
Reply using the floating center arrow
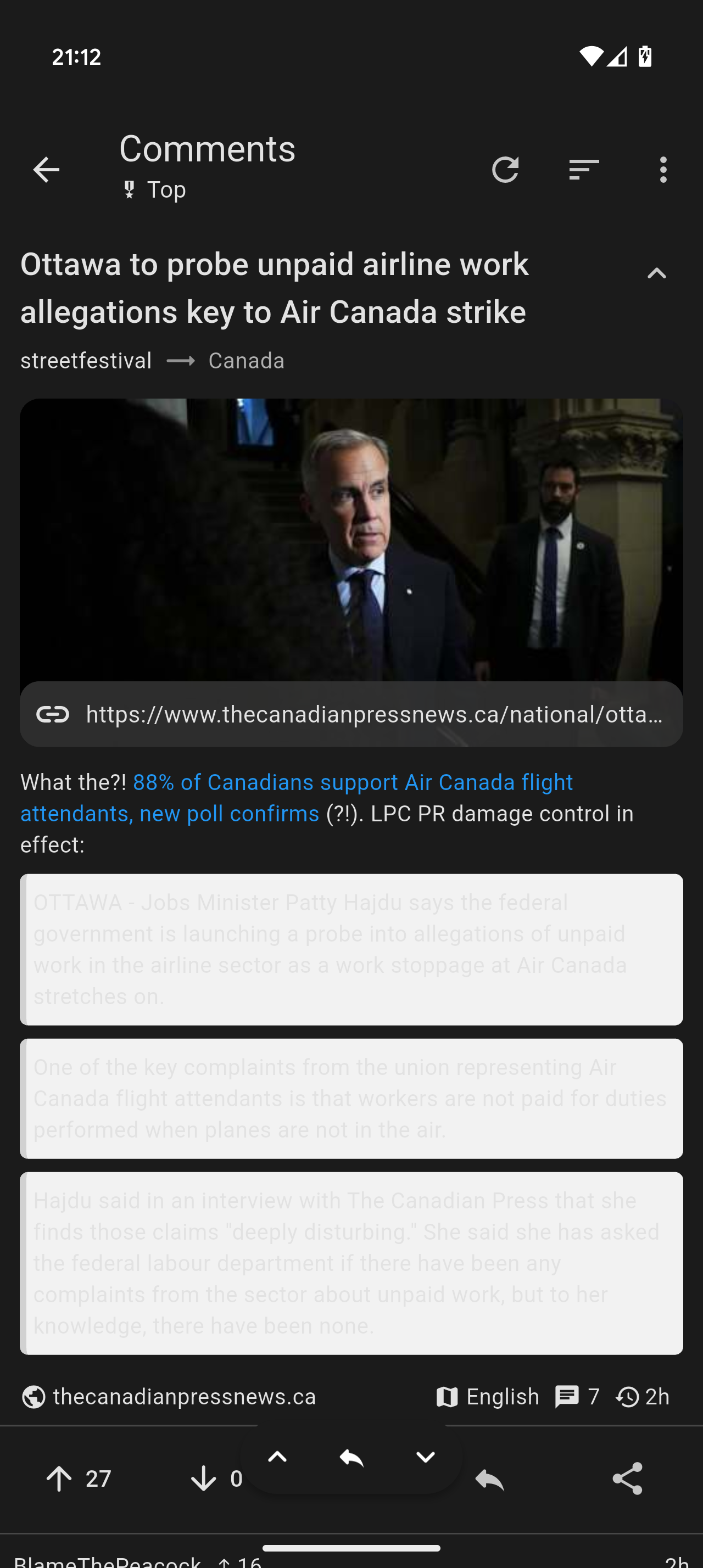(x=351, y=1457)
